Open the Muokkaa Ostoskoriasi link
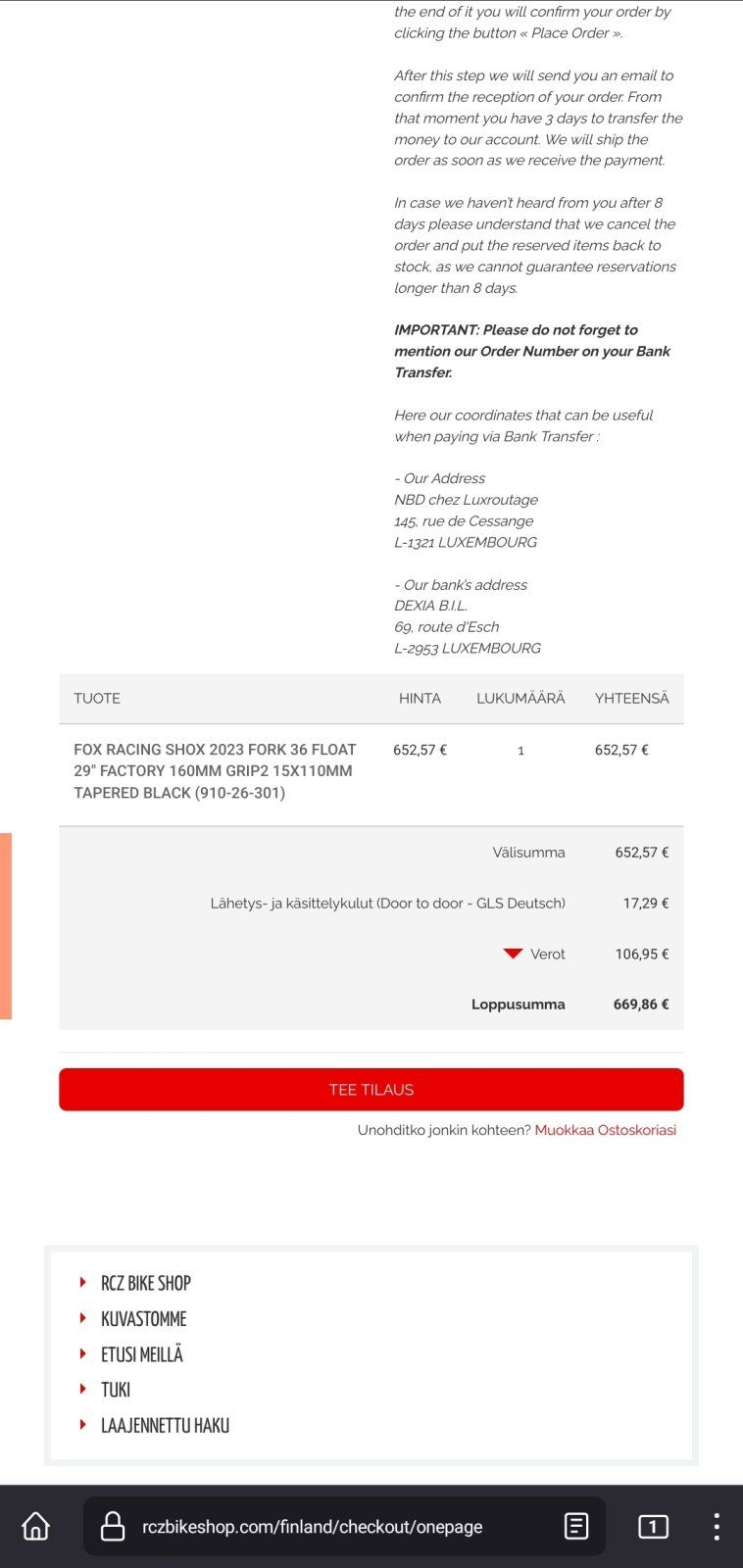 coord(605,1130)
